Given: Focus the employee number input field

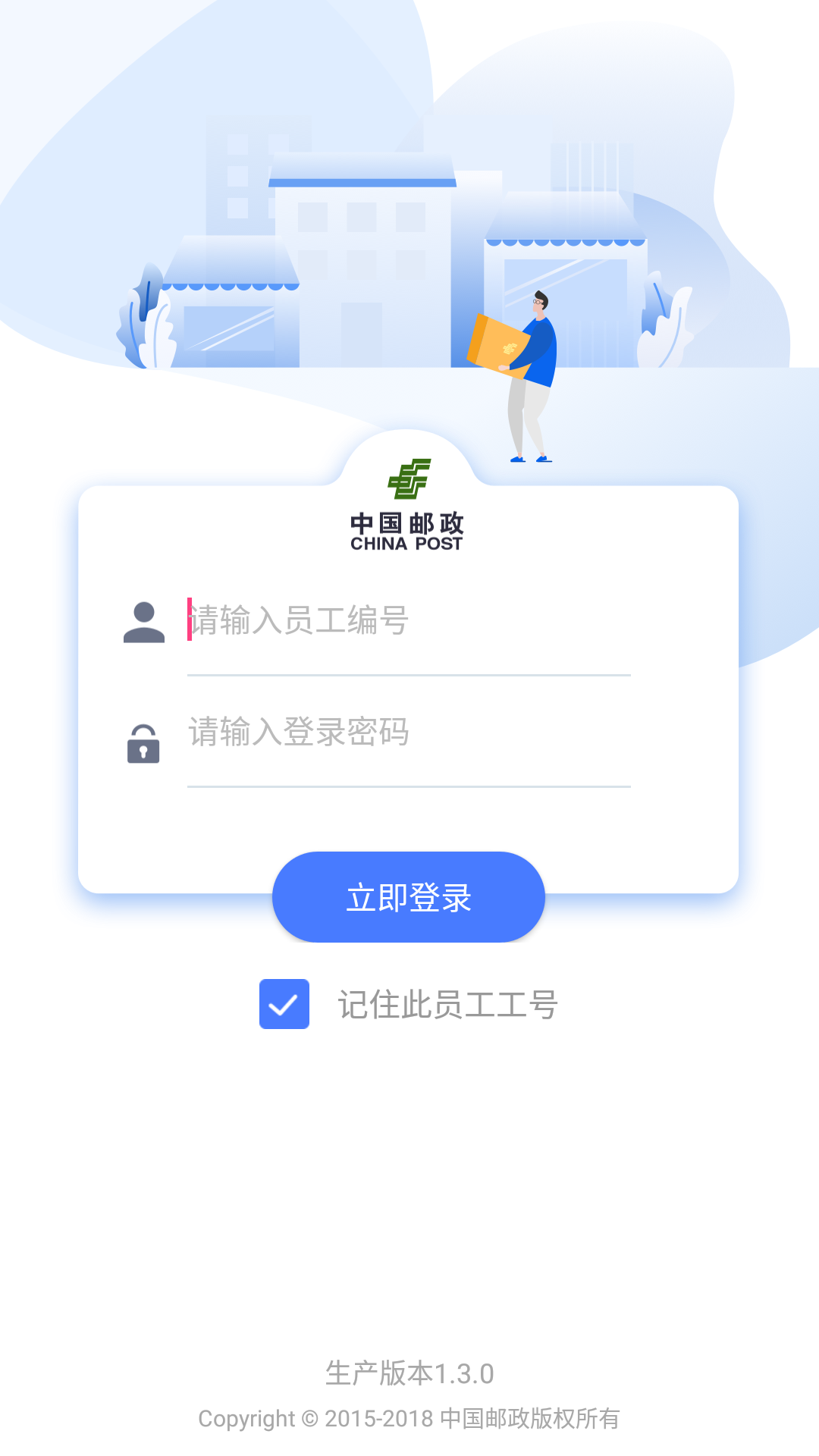Looking at the screenshot, I should [x=408, y=620].
